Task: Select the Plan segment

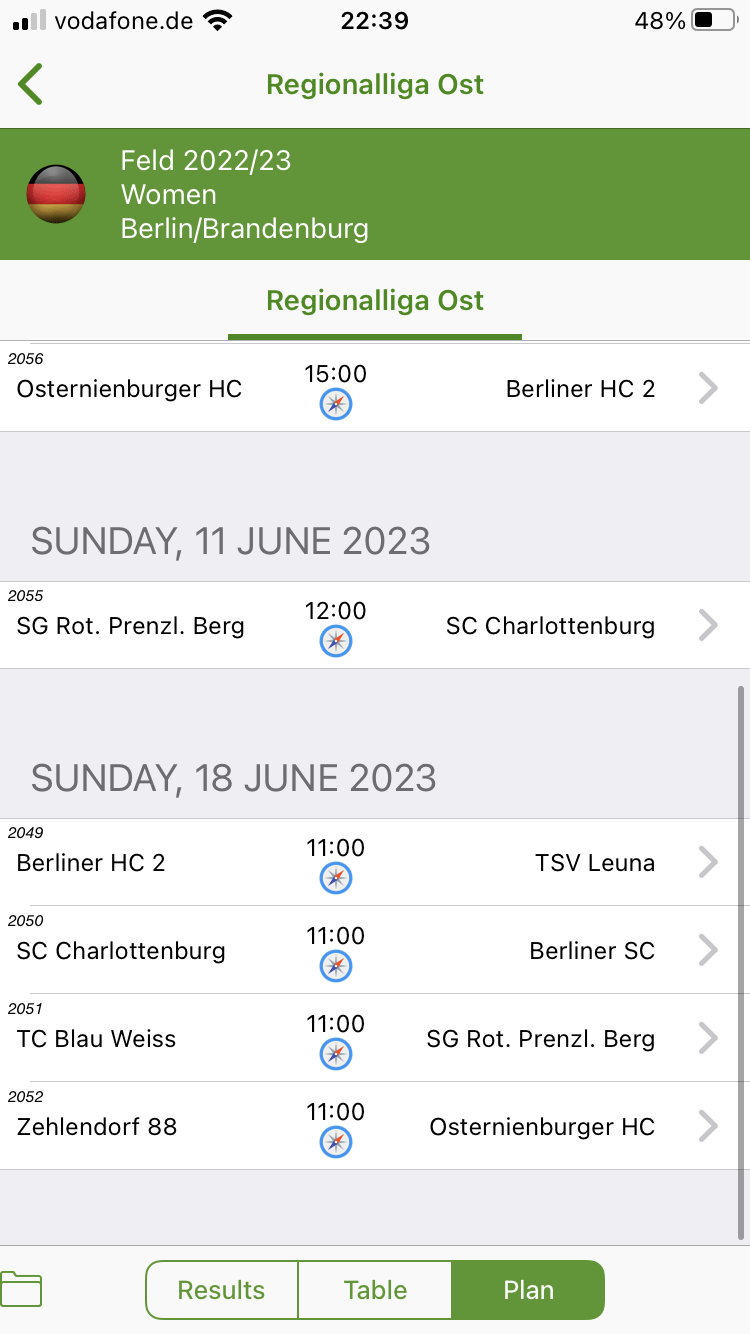Action: tap(528, 1290)
